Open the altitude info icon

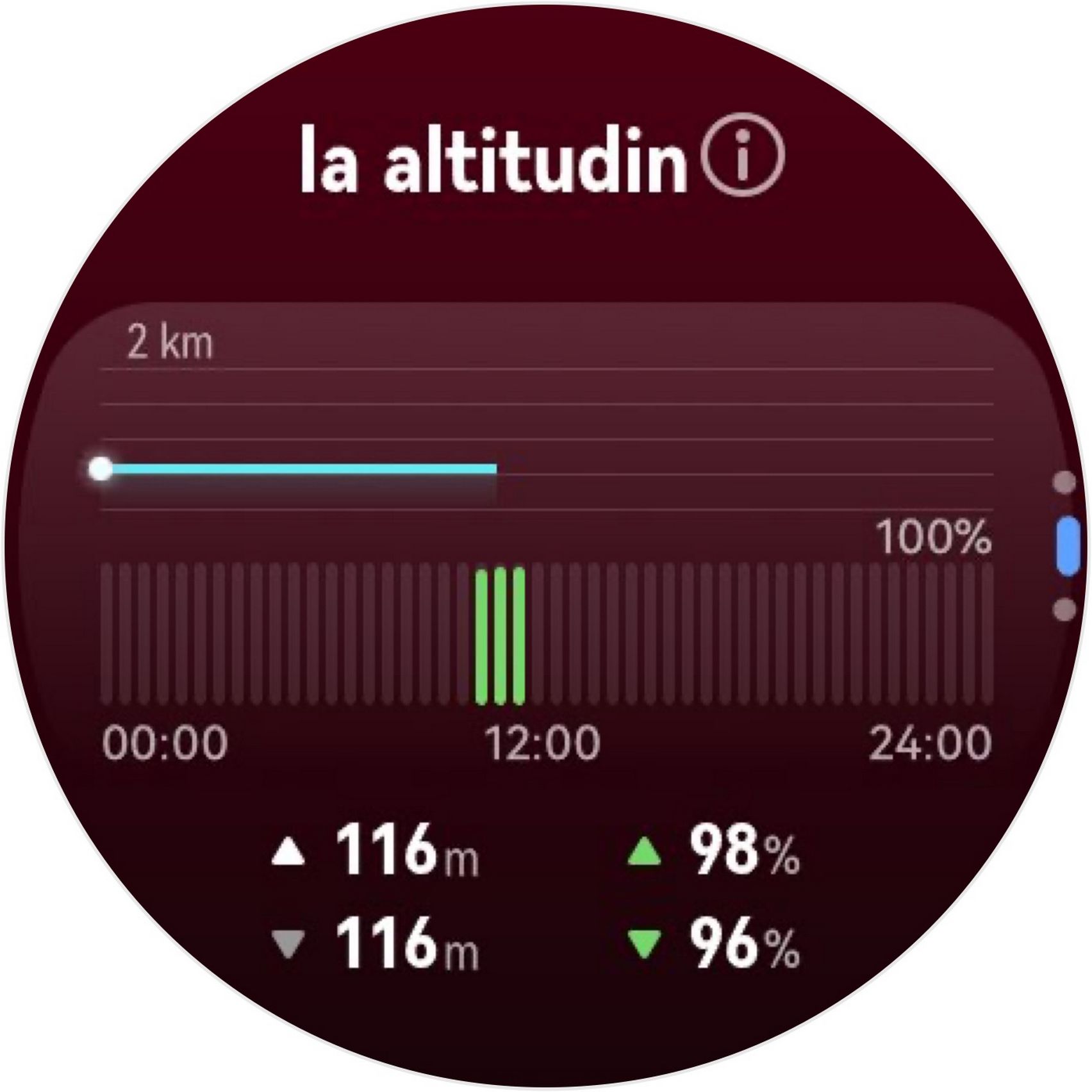pos(743,154)
